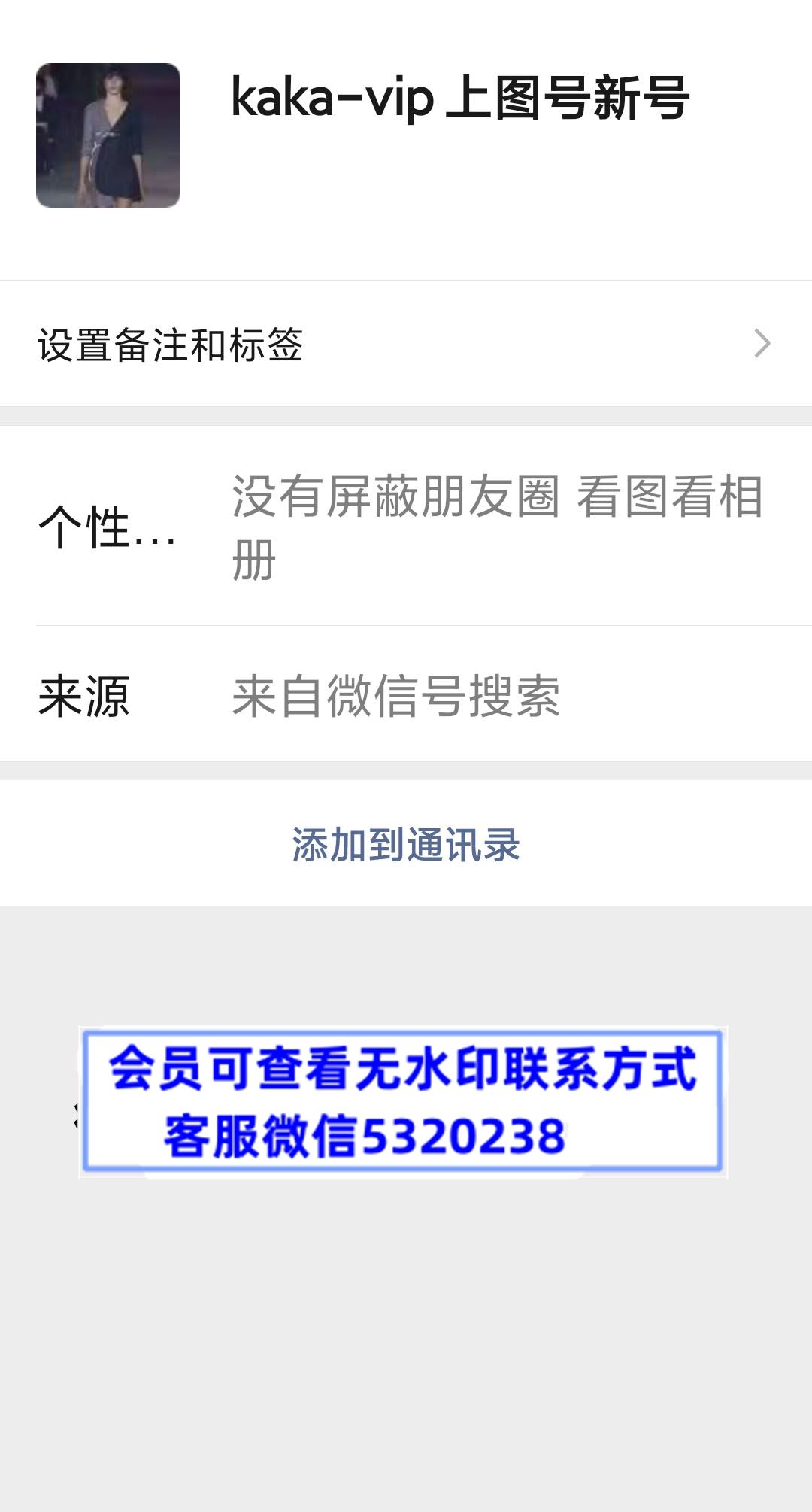Screen dimensions: 812x1512
Task: Open 设置备注和标签 row
Action: click(406, 345)
